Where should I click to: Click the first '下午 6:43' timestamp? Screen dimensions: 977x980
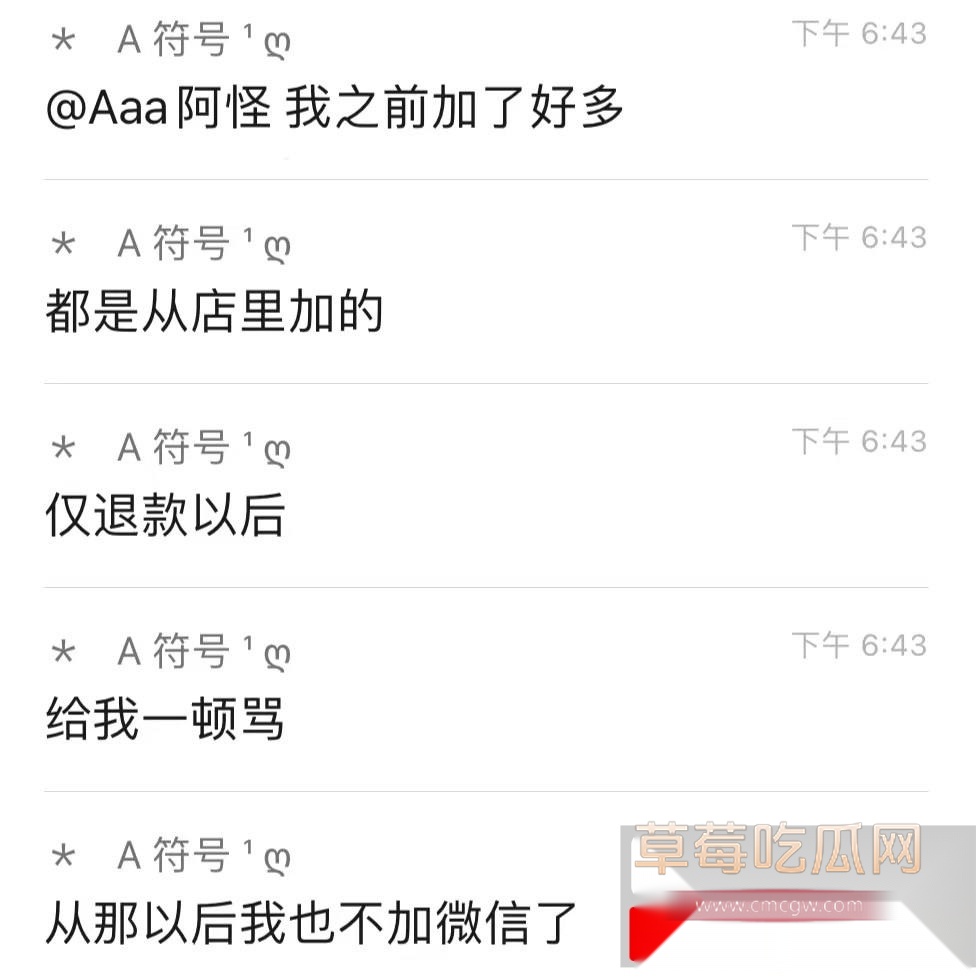click(x=862, y=33)
